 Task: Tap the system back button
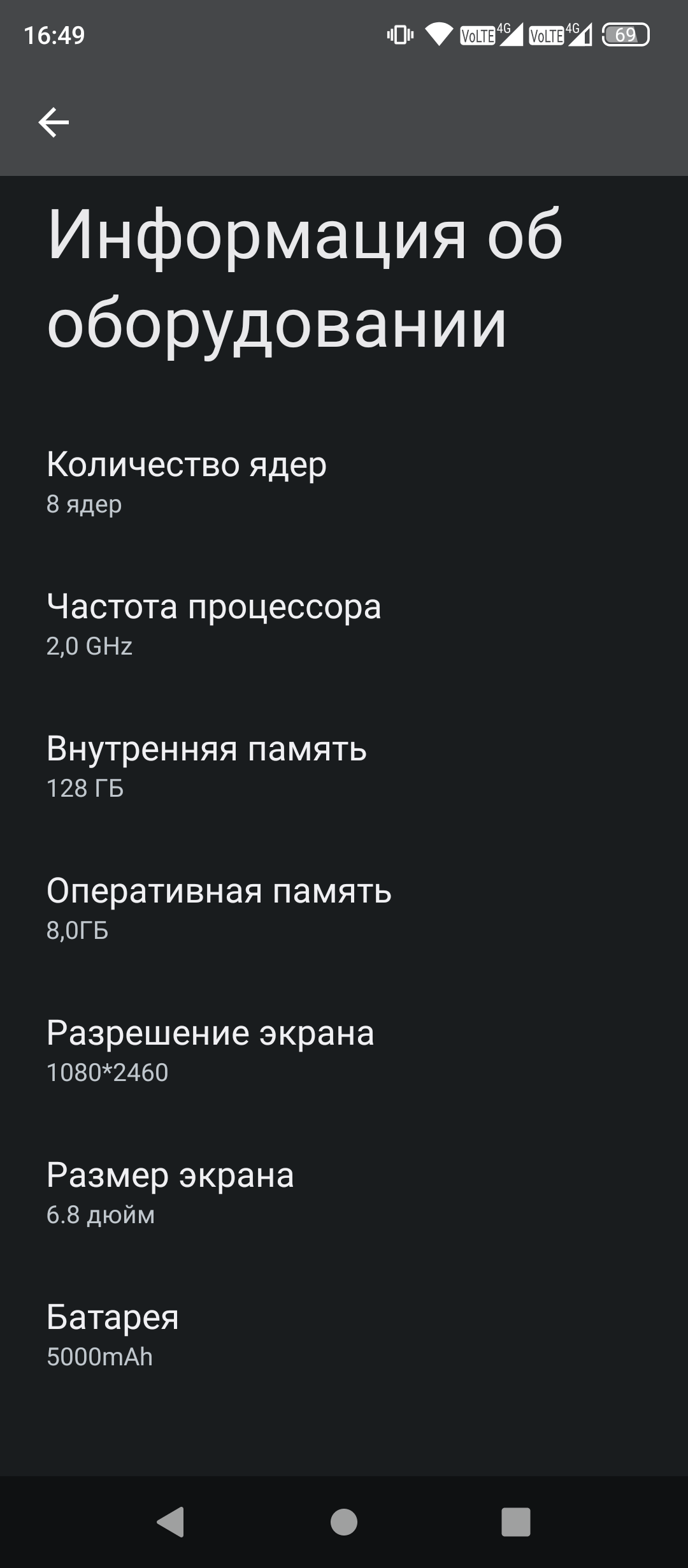pyautogui.click(x=171, y=1521)
